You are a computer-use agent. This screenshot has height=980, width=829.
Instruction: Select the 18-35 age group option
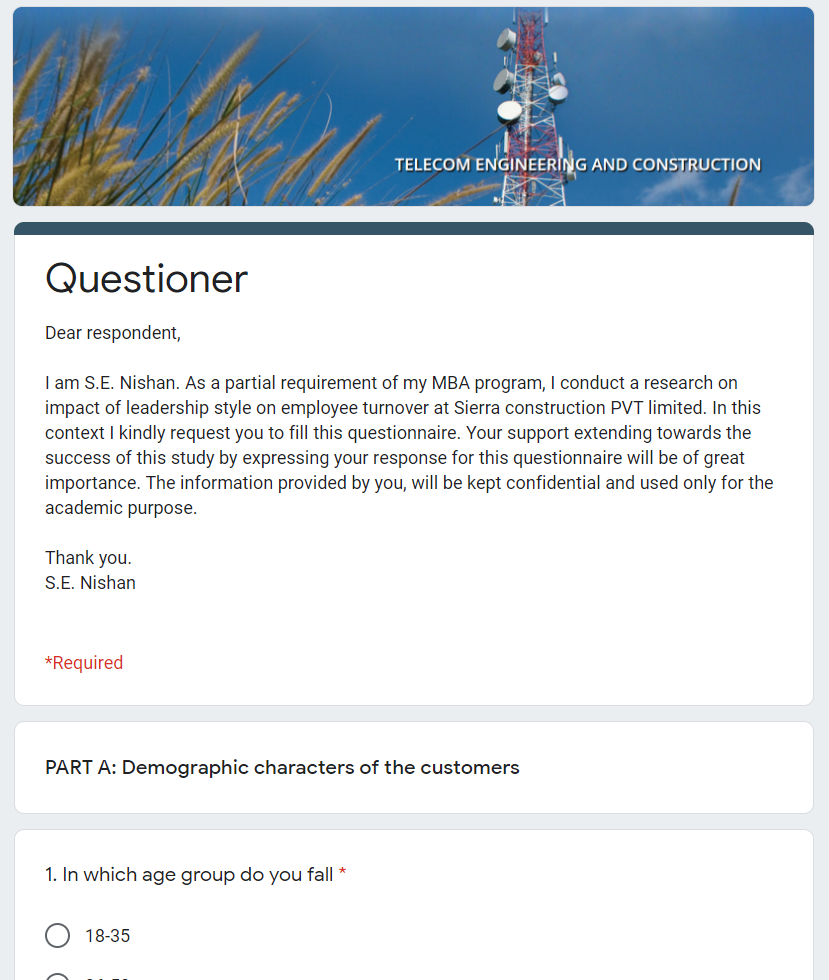[x=58, y=936]
